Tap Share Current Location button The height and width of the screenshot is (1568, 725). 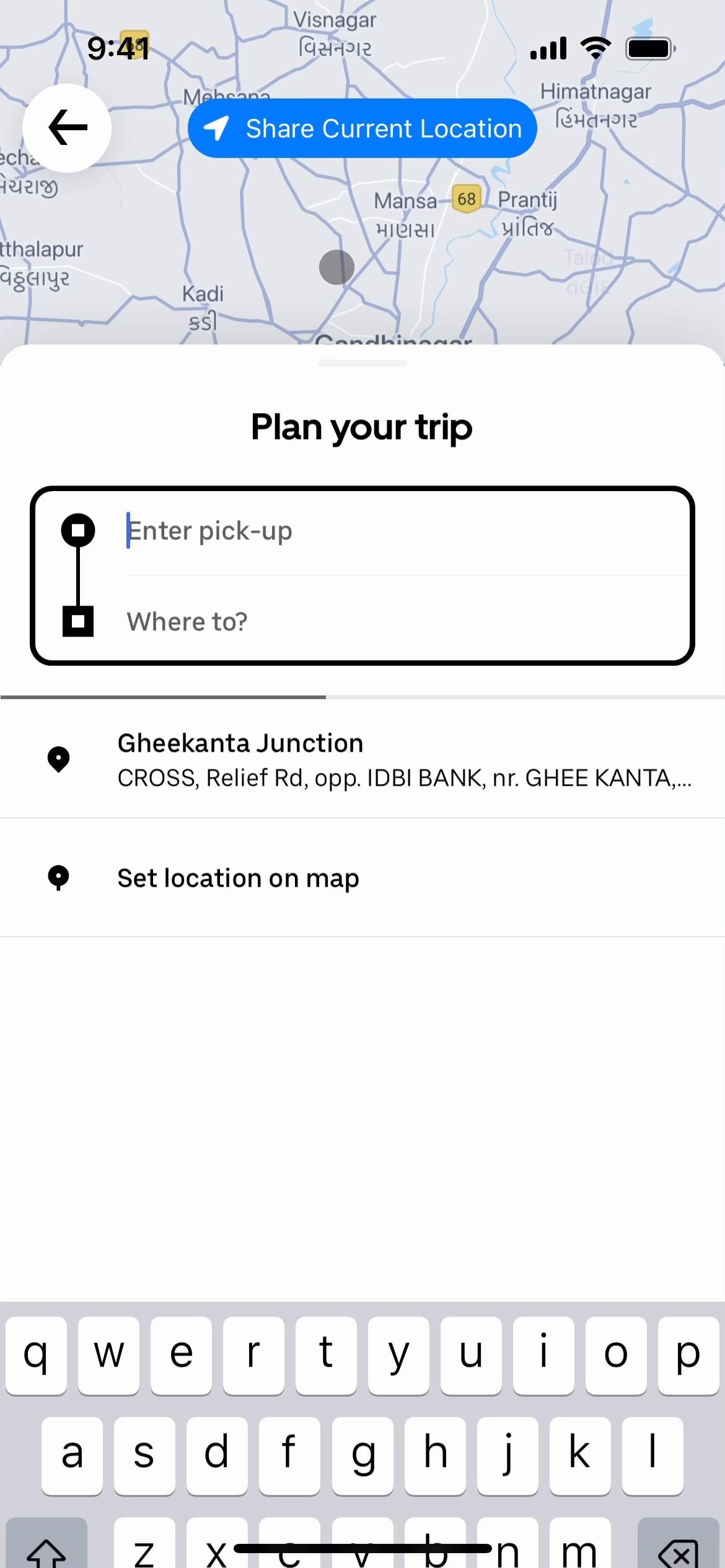(x=362, y=128)
